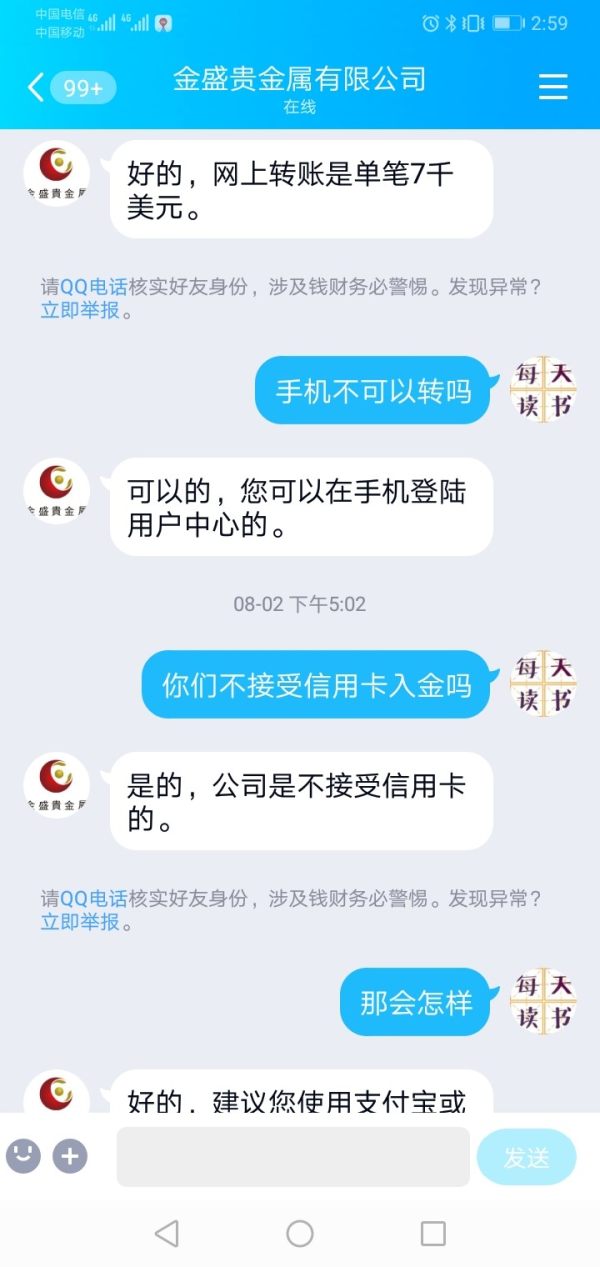Open the chat settings hamburger menu
Screen dimensions: 600x1267
[x=553, y=88]
